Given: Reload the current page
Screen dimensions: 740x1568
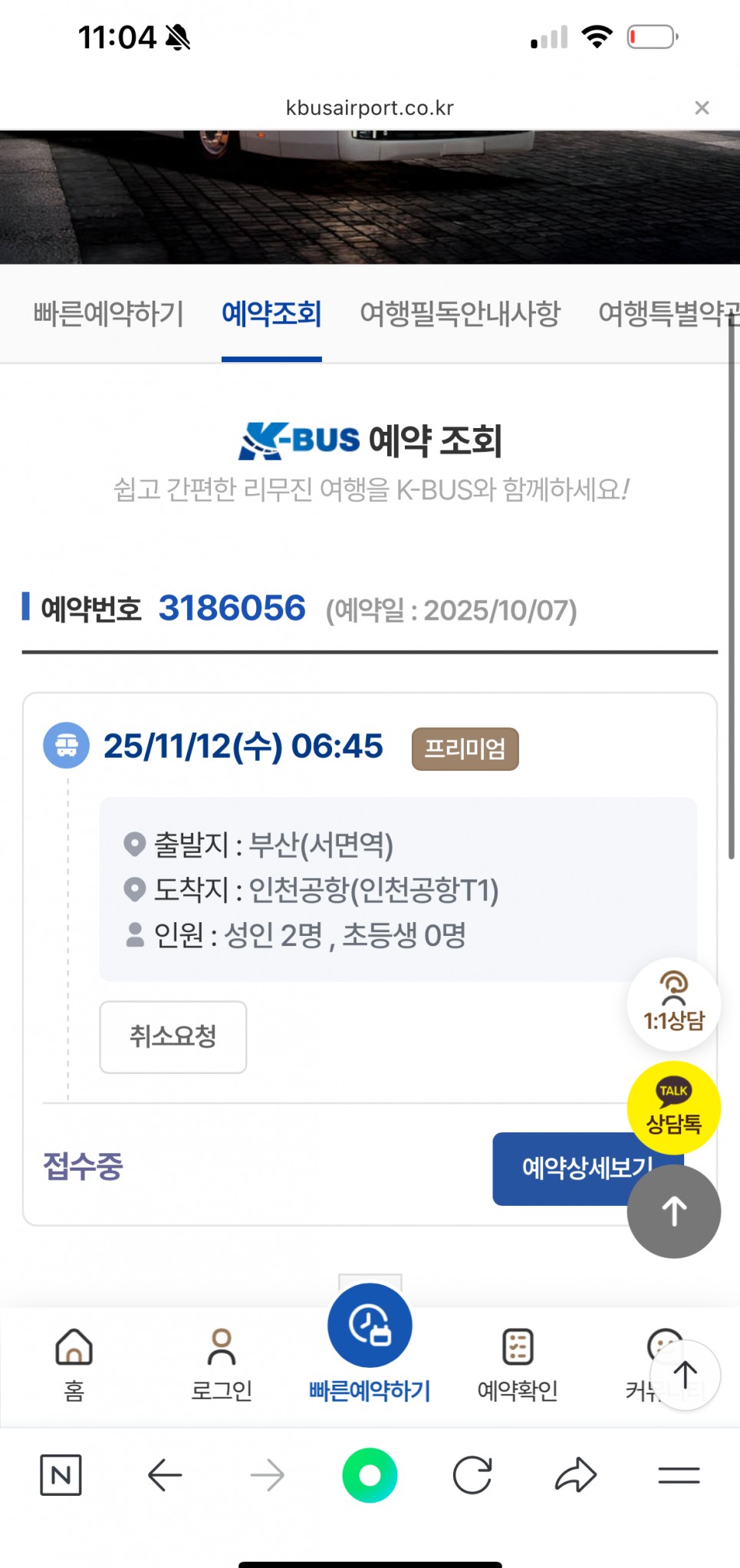Looking at the screenshot, I should pyautogui.click(x=472, y=1474).
